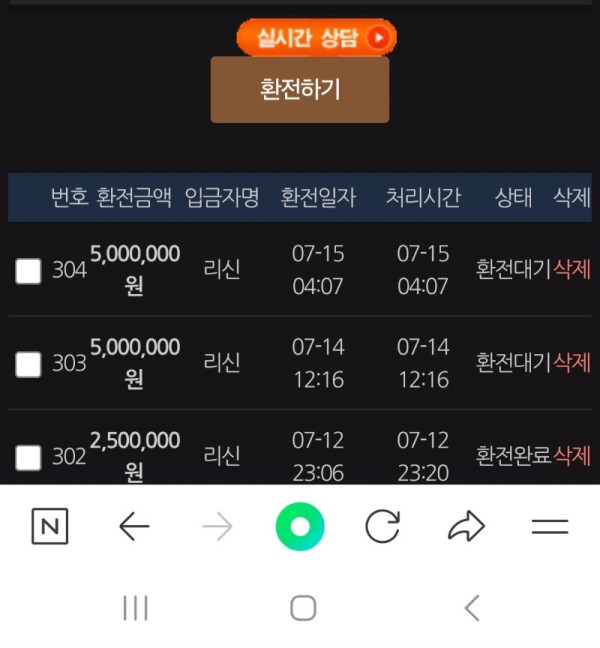Tap the 환전하기 button
600x648 pixels.
point(300,90)
